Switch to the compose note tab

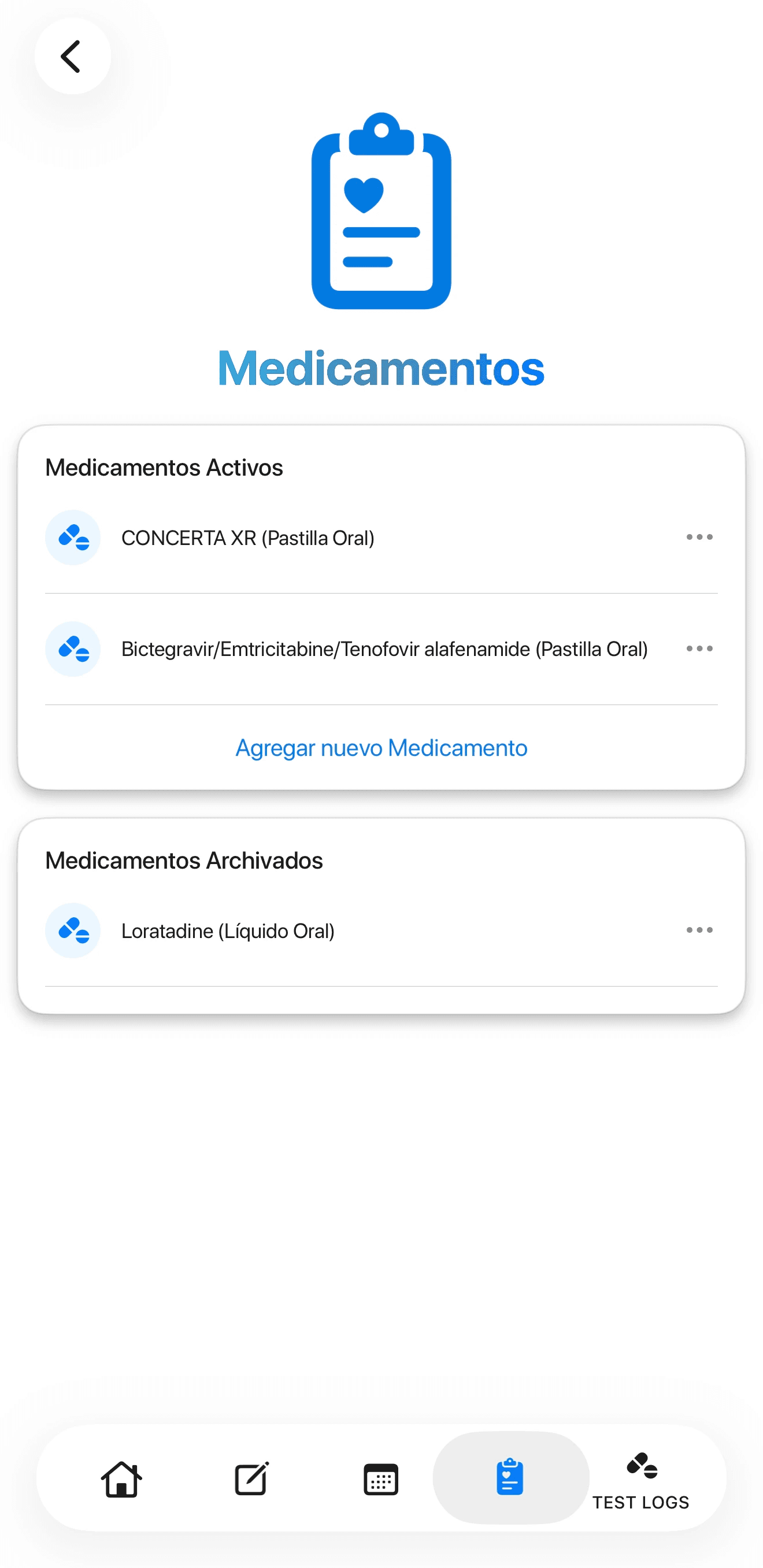(x=251, y=1479)
